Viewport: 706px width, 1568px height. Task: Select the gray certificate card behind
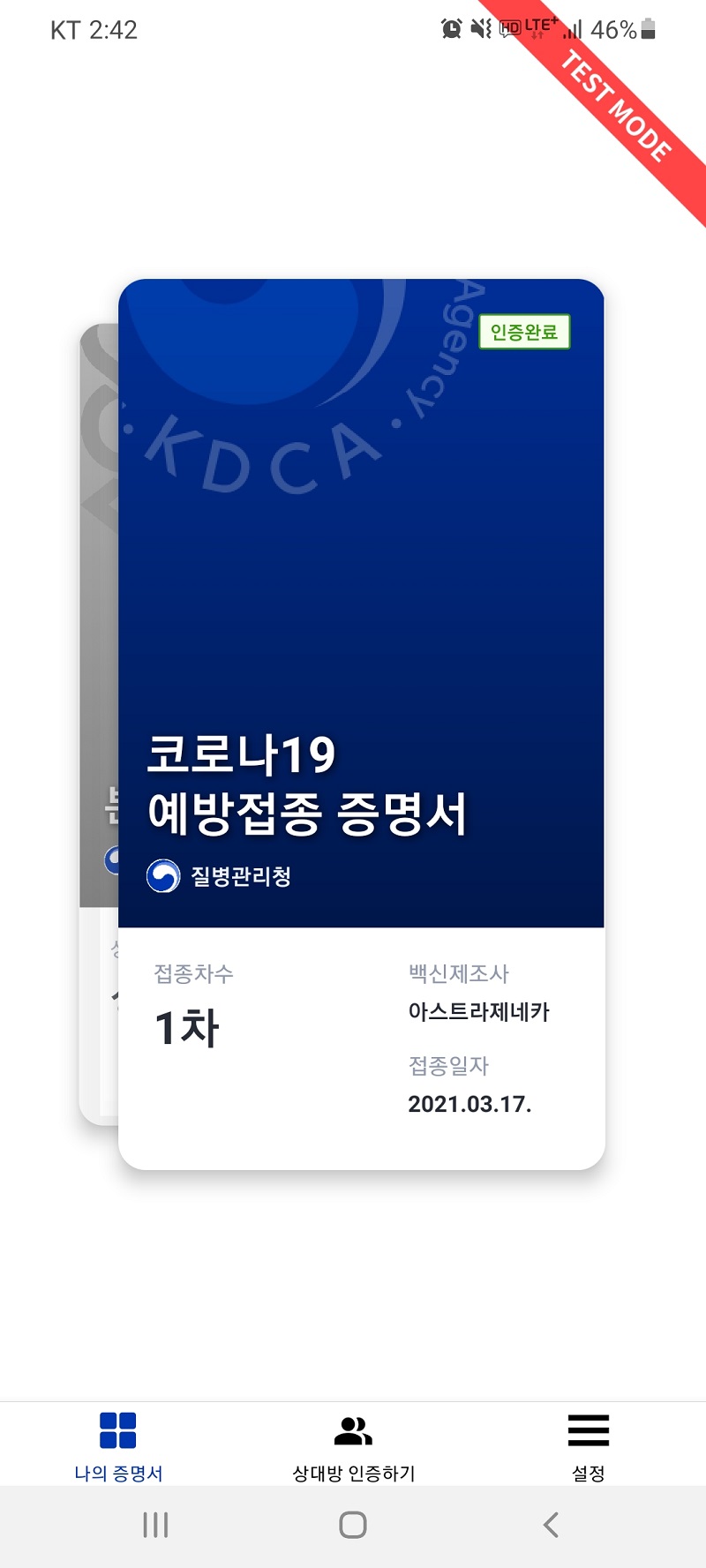[99, 724]
